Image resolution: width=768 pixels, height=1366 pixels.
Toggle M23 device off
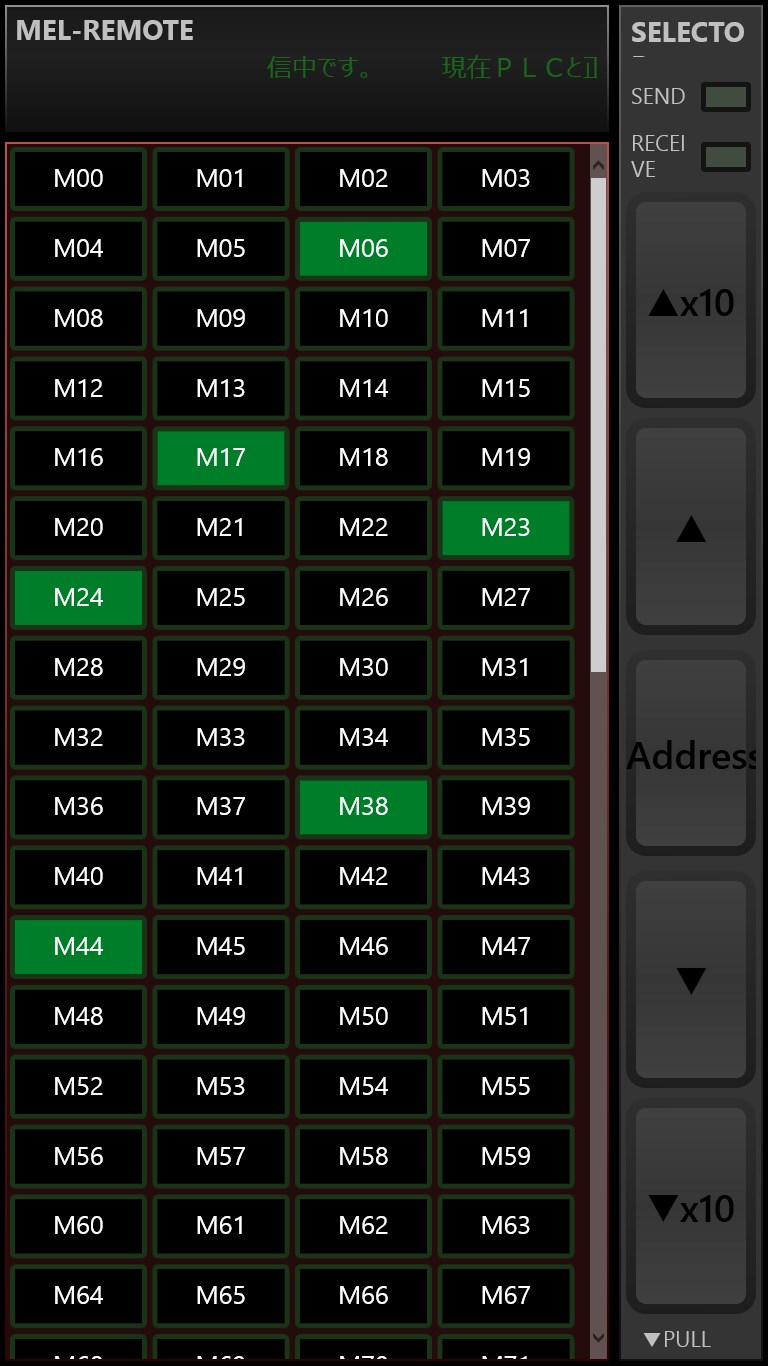[x=505, y=528]
